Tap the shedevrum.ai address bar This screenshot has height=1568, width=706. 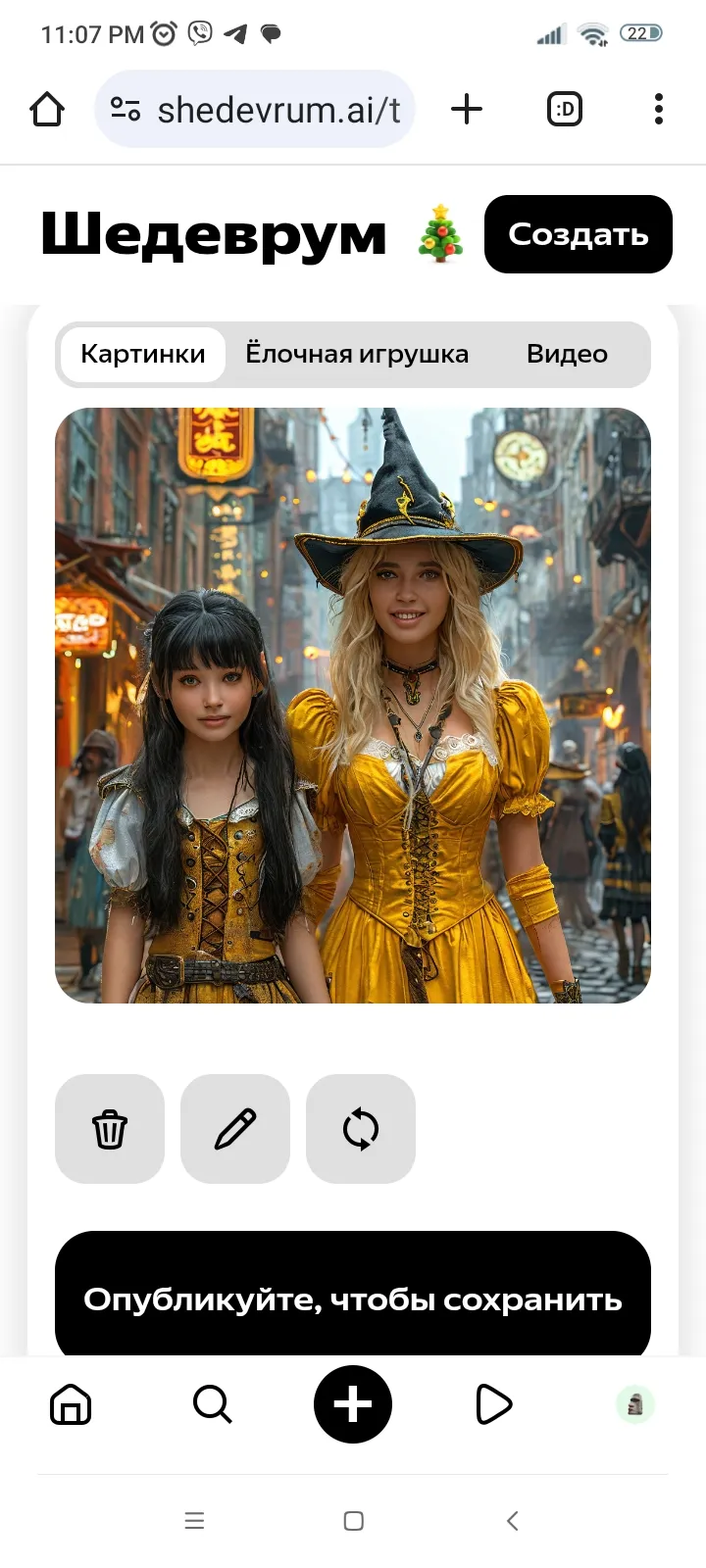point(255,109)
